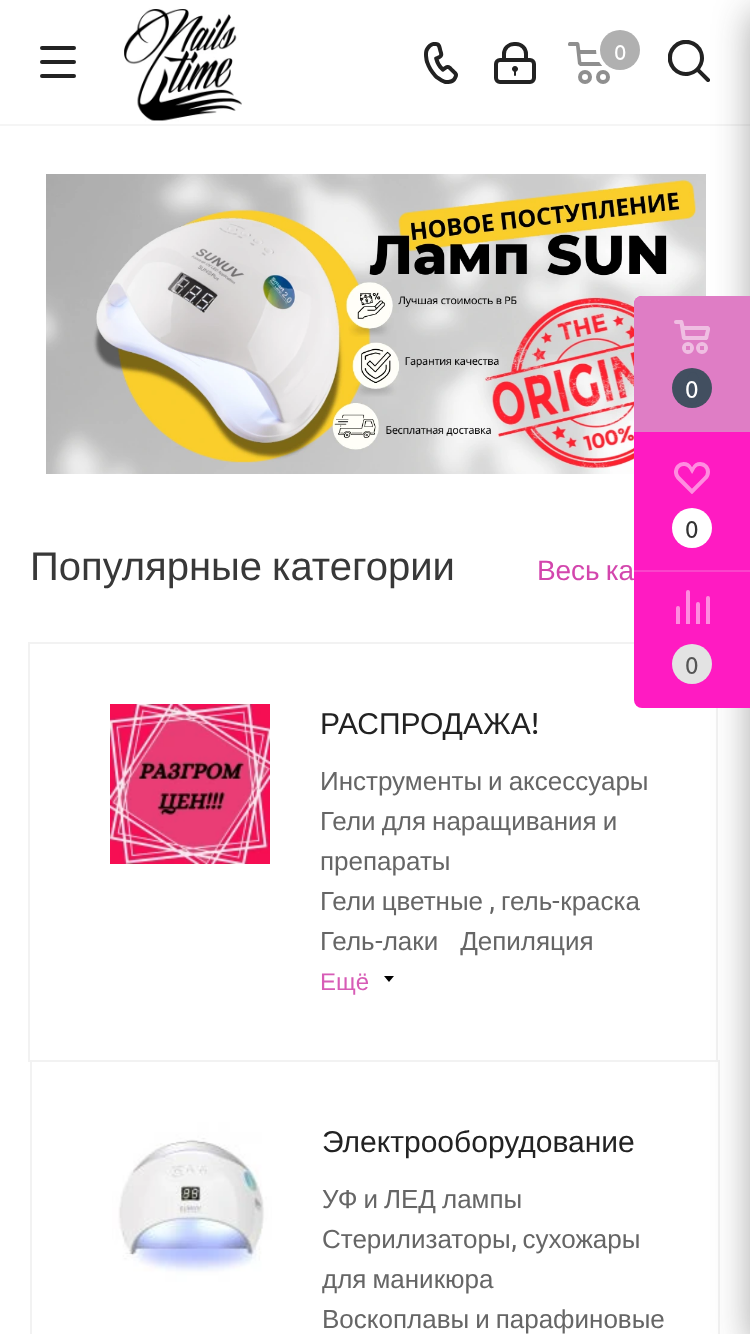This screenshot has width=750, height=1334.
Task: Open favorites heart in the side panel
Action: pos(692,502)
